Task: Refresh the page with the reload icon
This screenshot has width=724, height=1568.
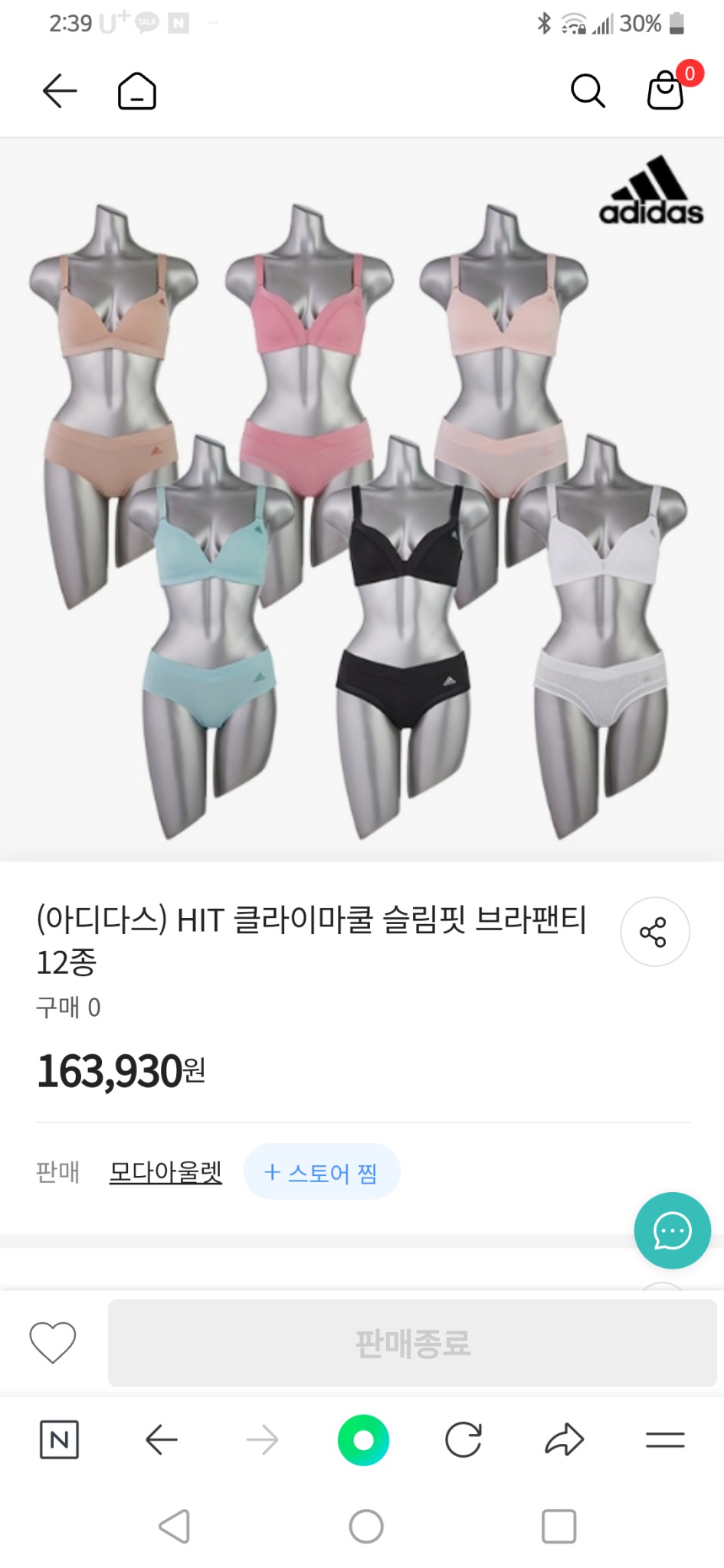Action: [465, 1438]
